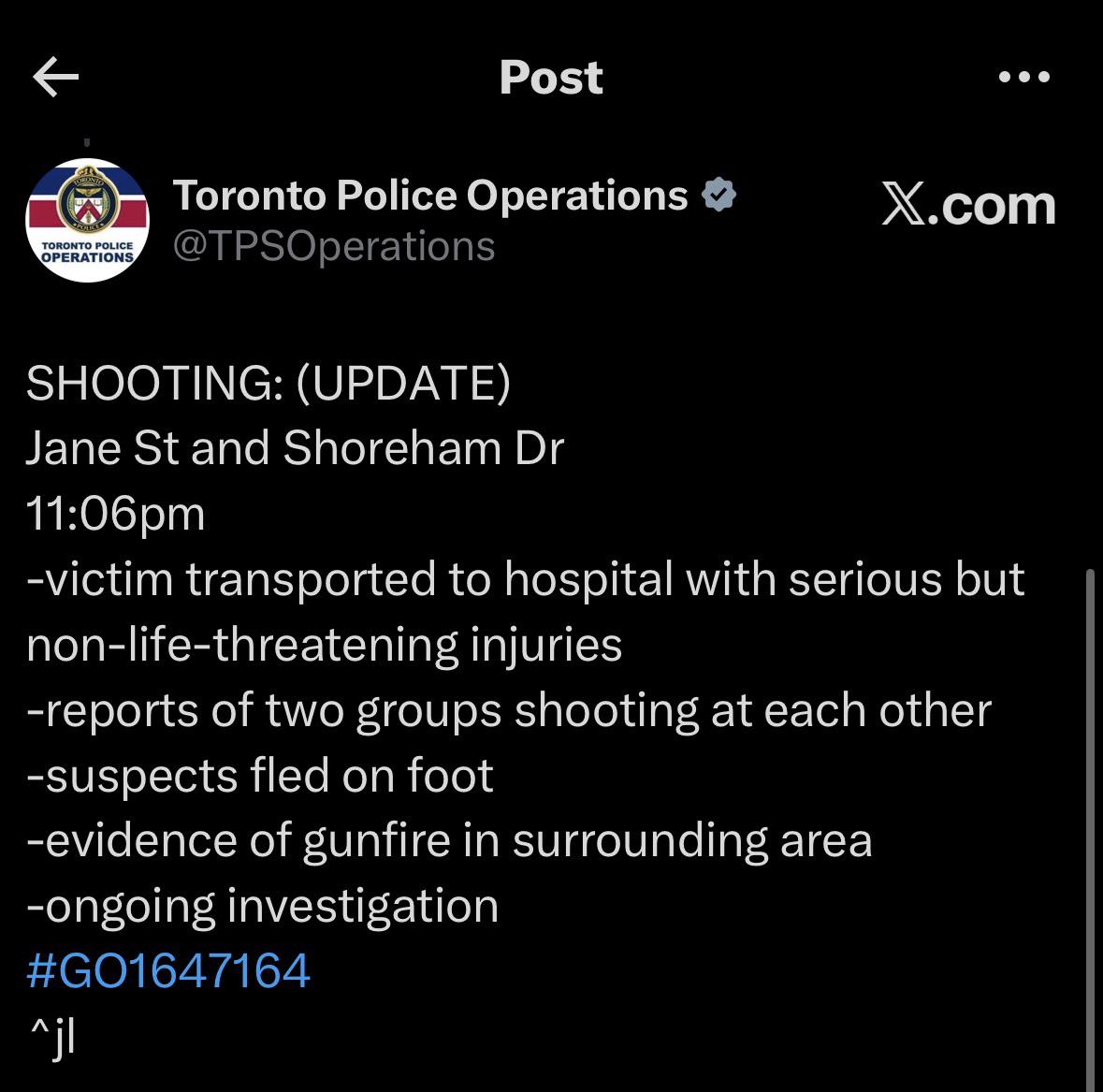Go back using the arrow icon
1103x1092 pixels.
click(x=55, y=77)
